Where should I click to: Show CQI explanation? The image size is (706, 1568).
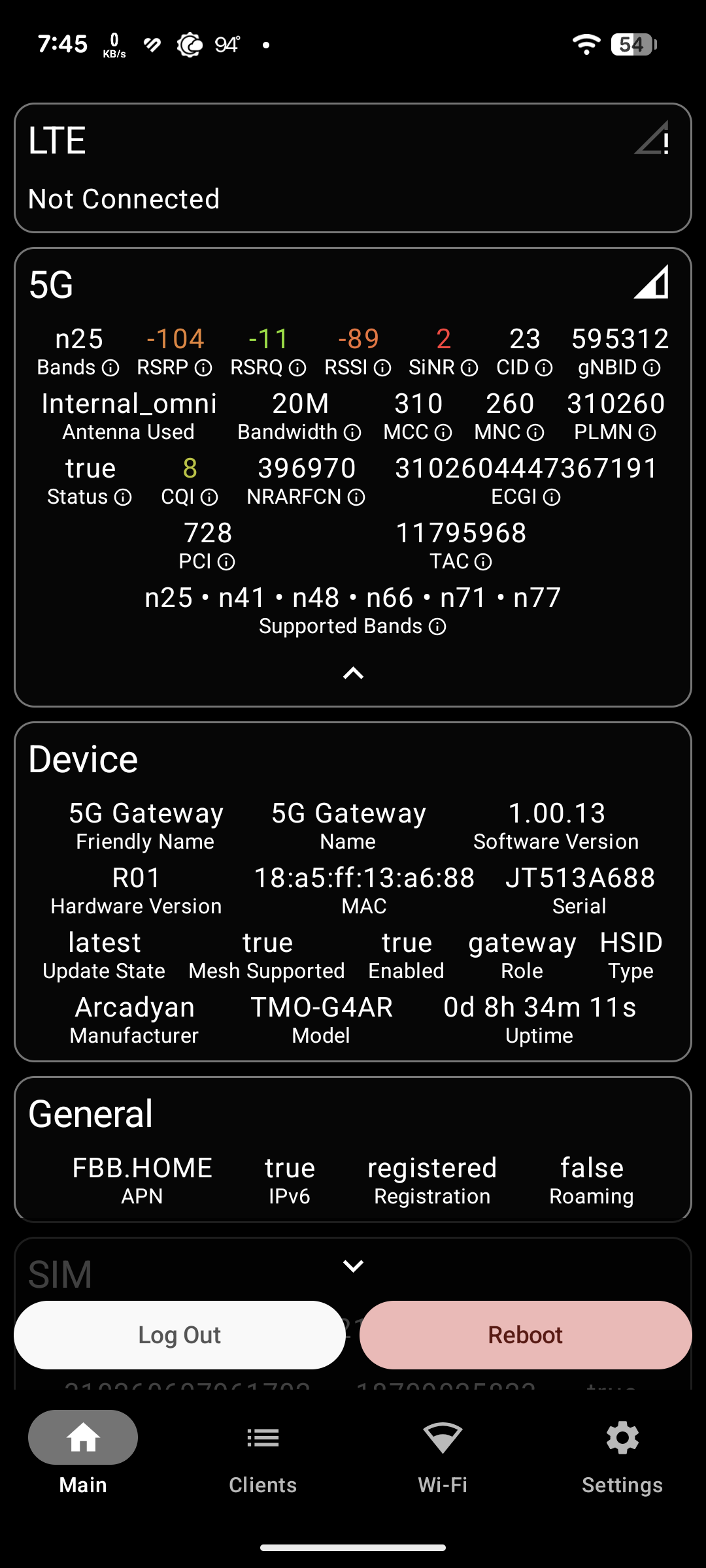pyautogui.click(x=209, y=498)
